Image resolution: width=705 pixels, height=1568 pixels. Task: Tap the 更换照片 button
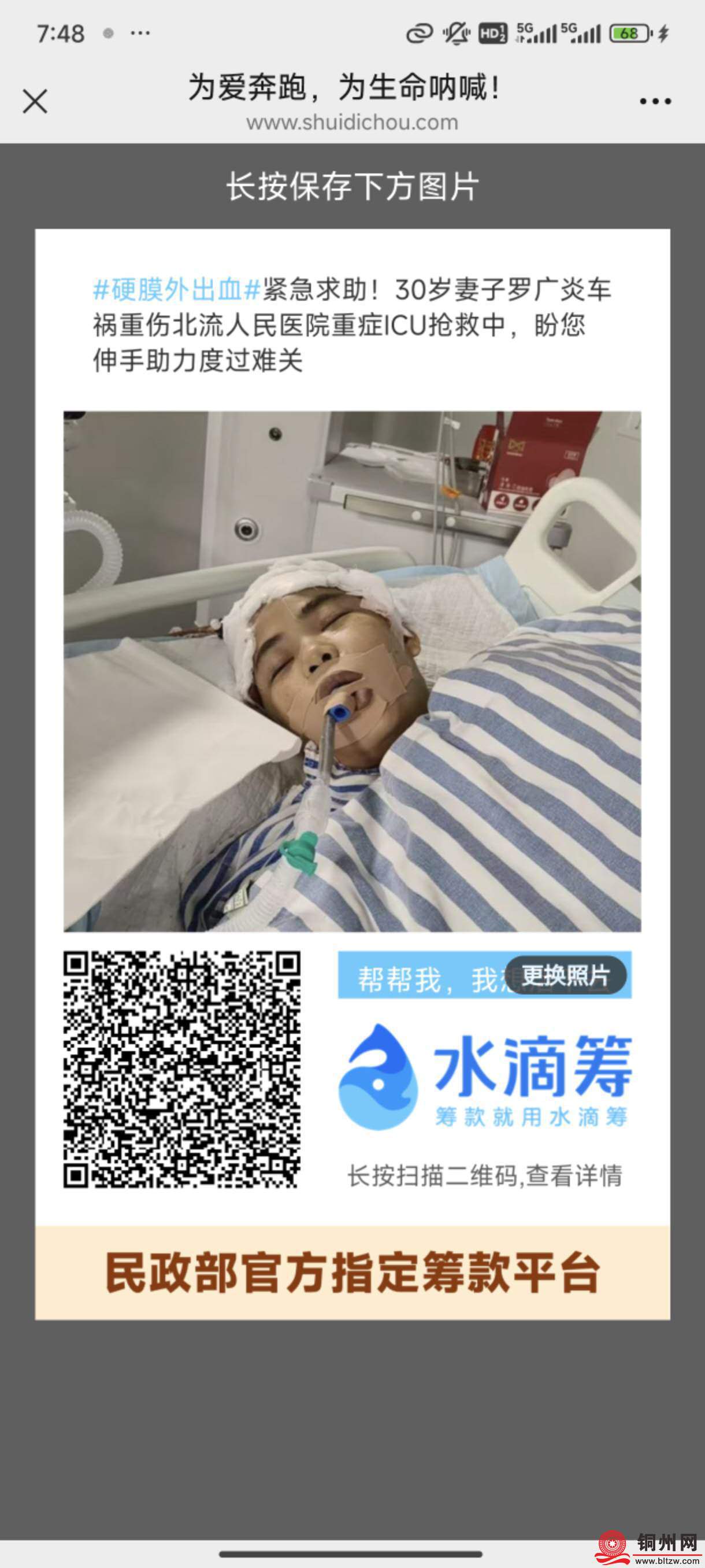(x=565, y=976)
